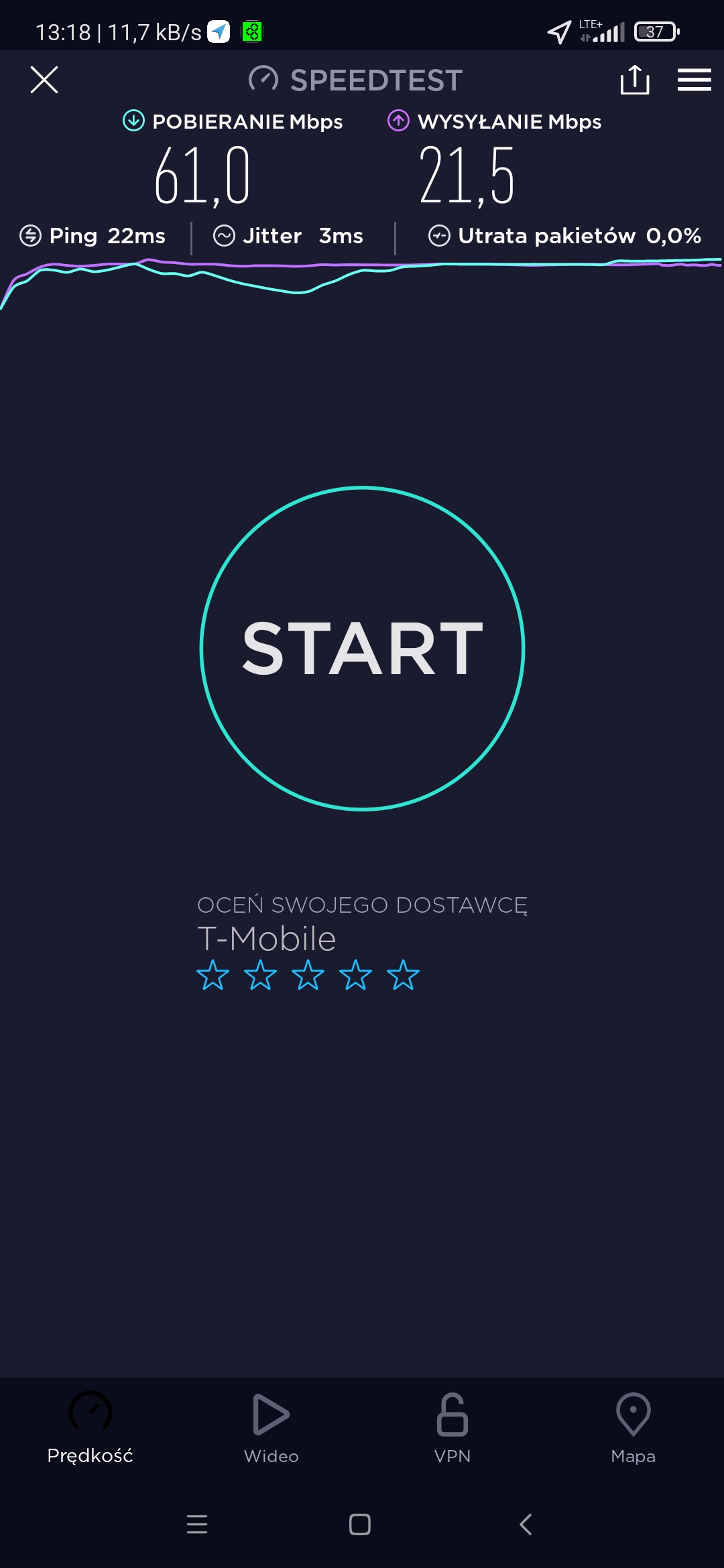The image size is (724, 1568).
Task: Give T-Mobile a five-star rating
Action: [x=403, y=975]
